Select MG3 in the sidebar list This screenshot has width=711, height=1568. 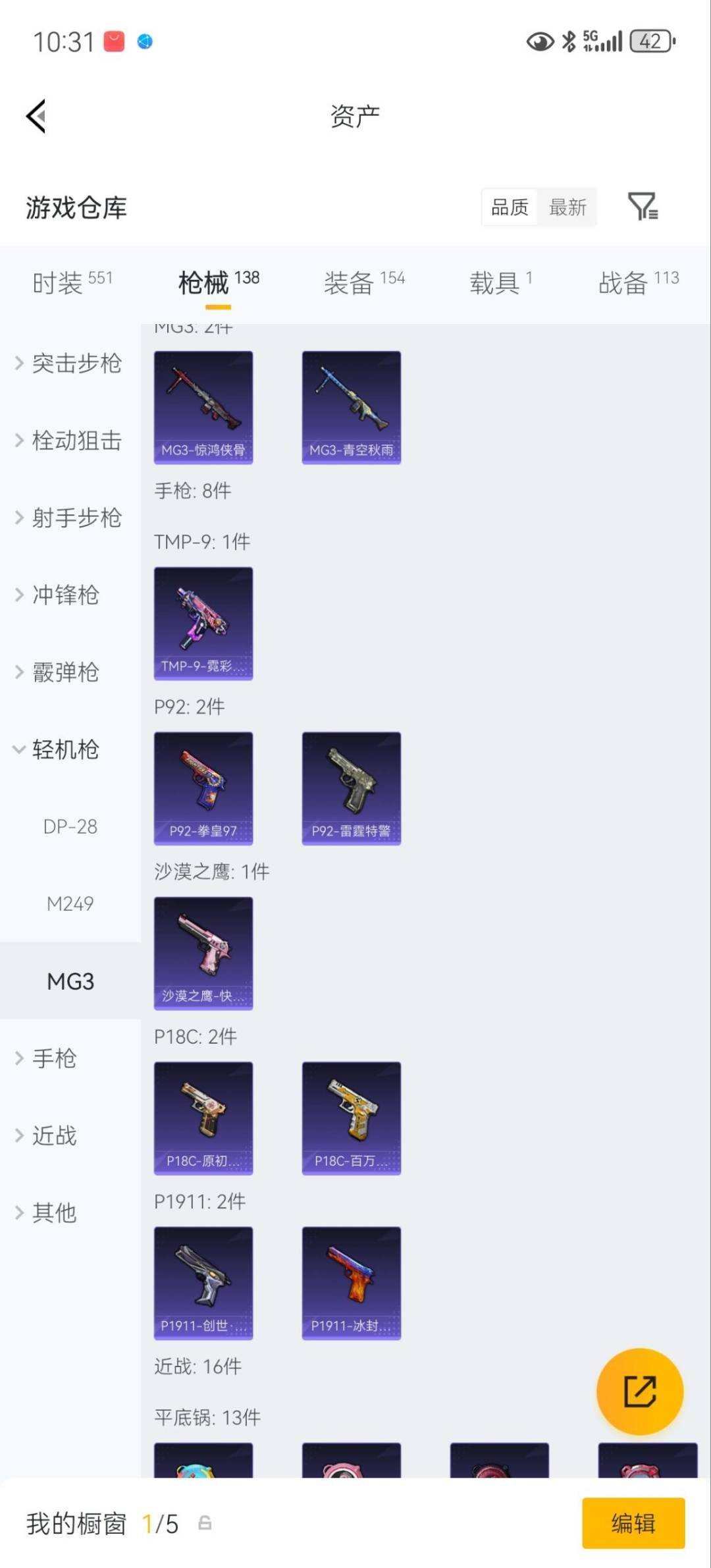point(69,981)
